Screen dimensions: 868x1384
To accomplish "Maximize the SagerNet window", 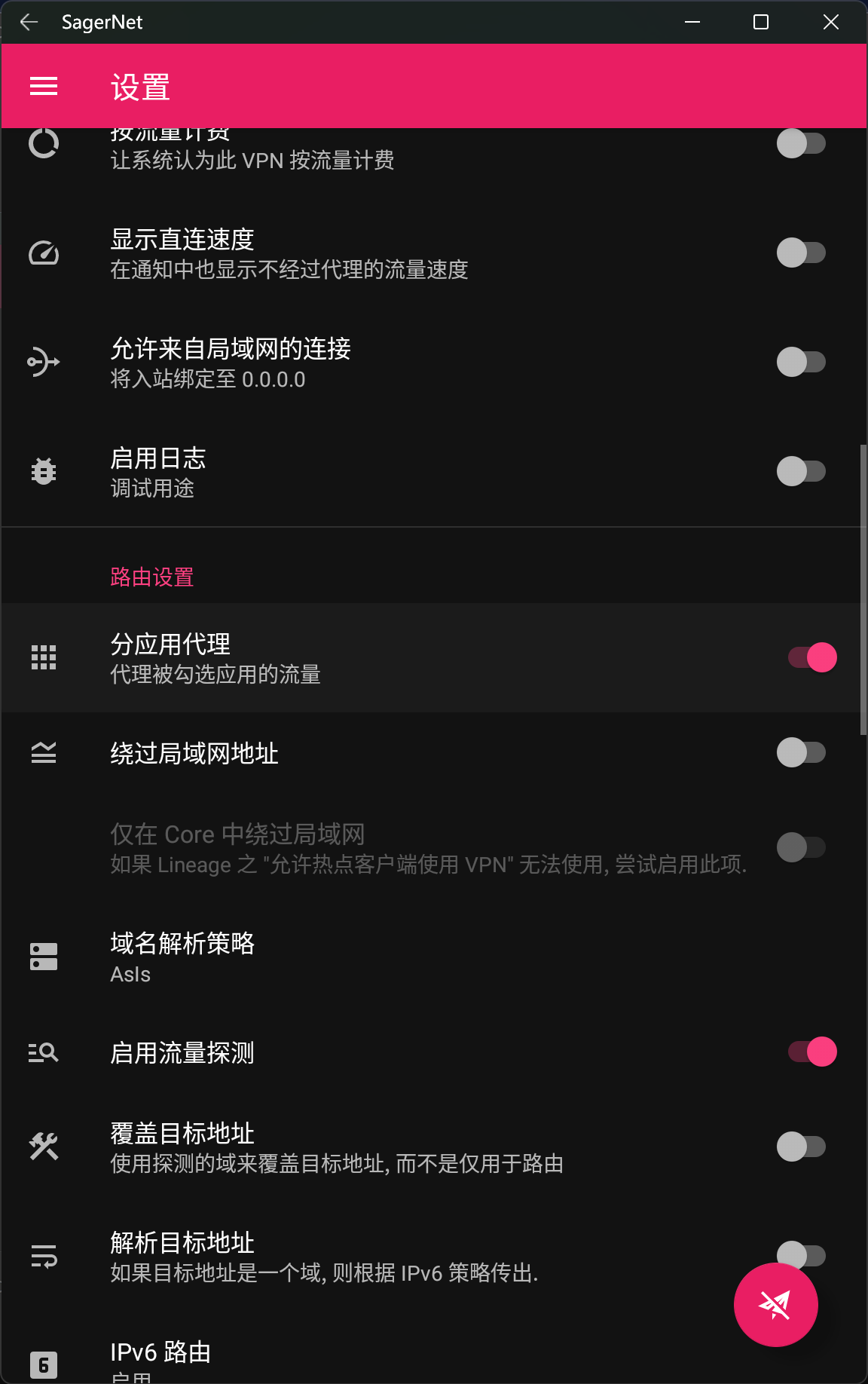I will 761,23.
